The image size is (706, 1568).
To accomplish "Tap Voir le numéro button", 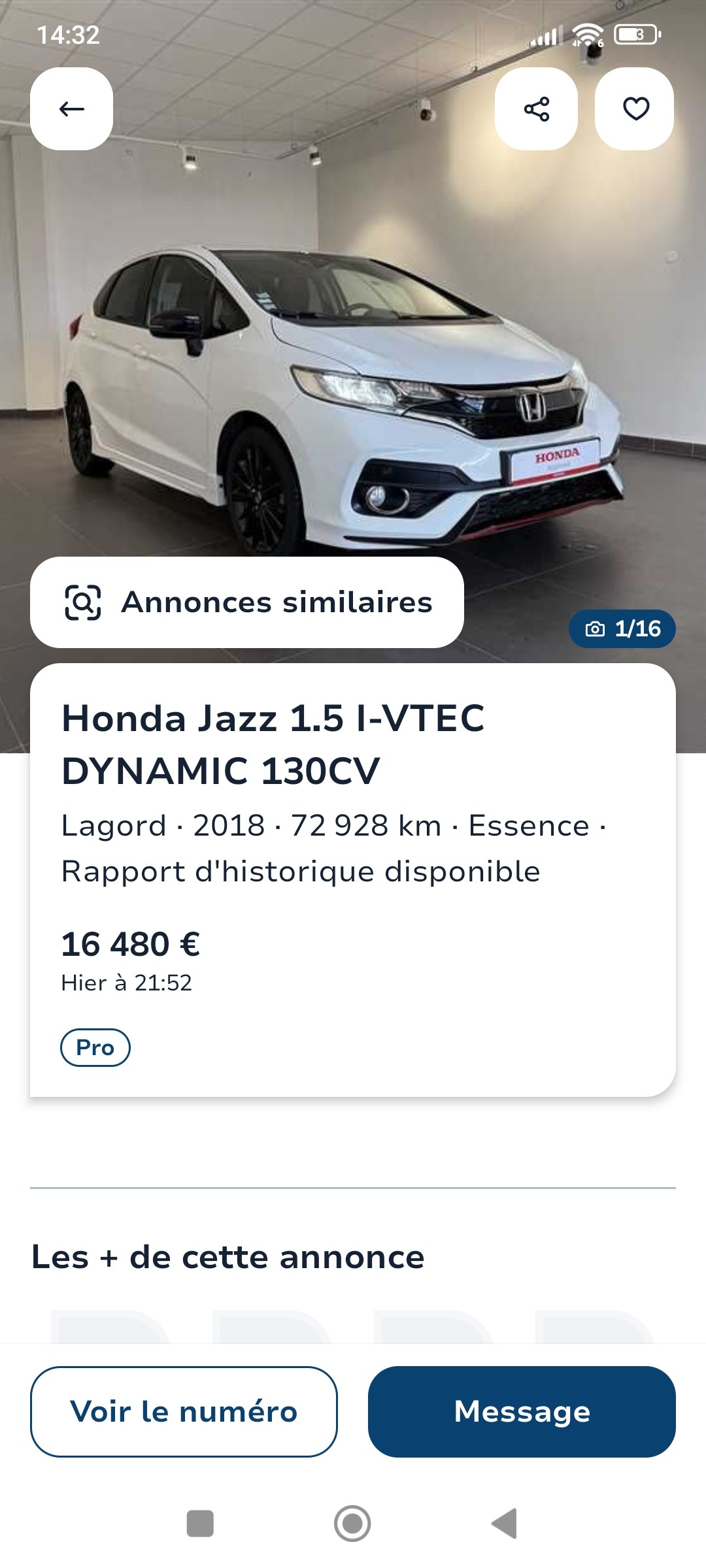I will [x=184, y=1411].
